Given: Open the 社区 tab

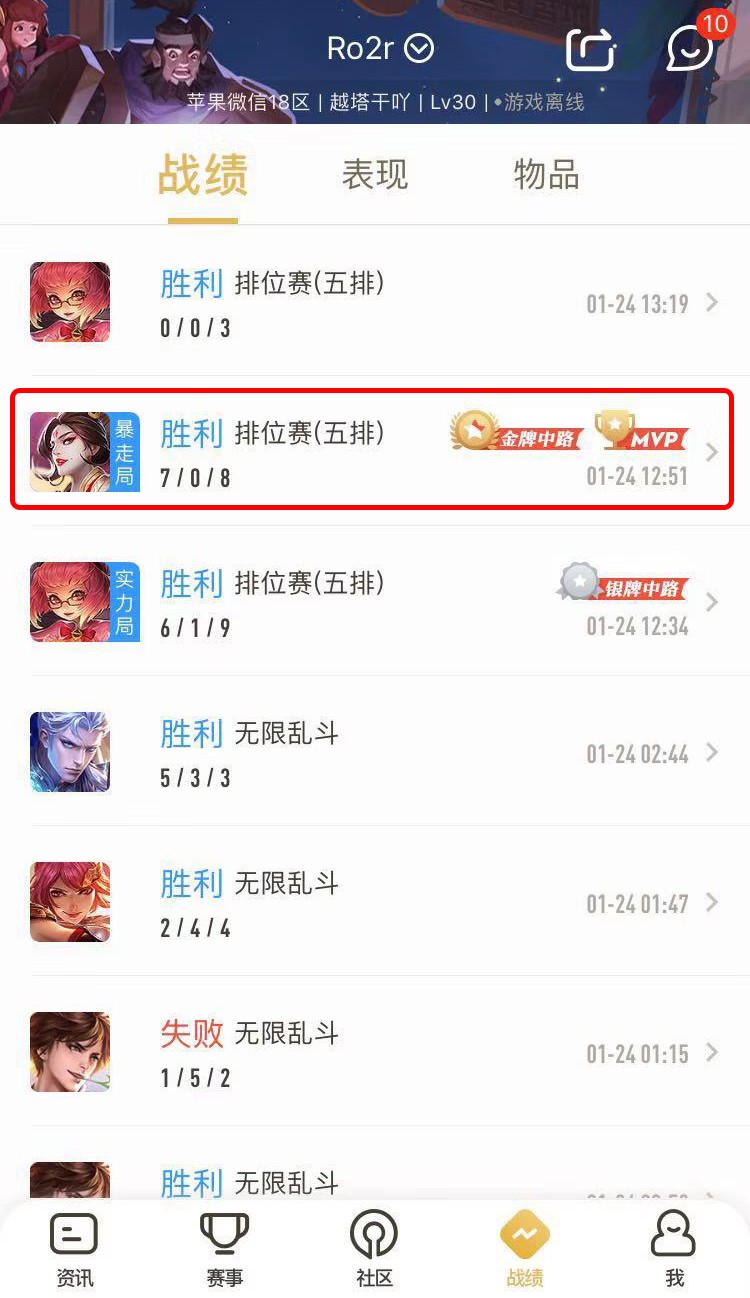Looking at the screenshot, I should point(375,1250).
